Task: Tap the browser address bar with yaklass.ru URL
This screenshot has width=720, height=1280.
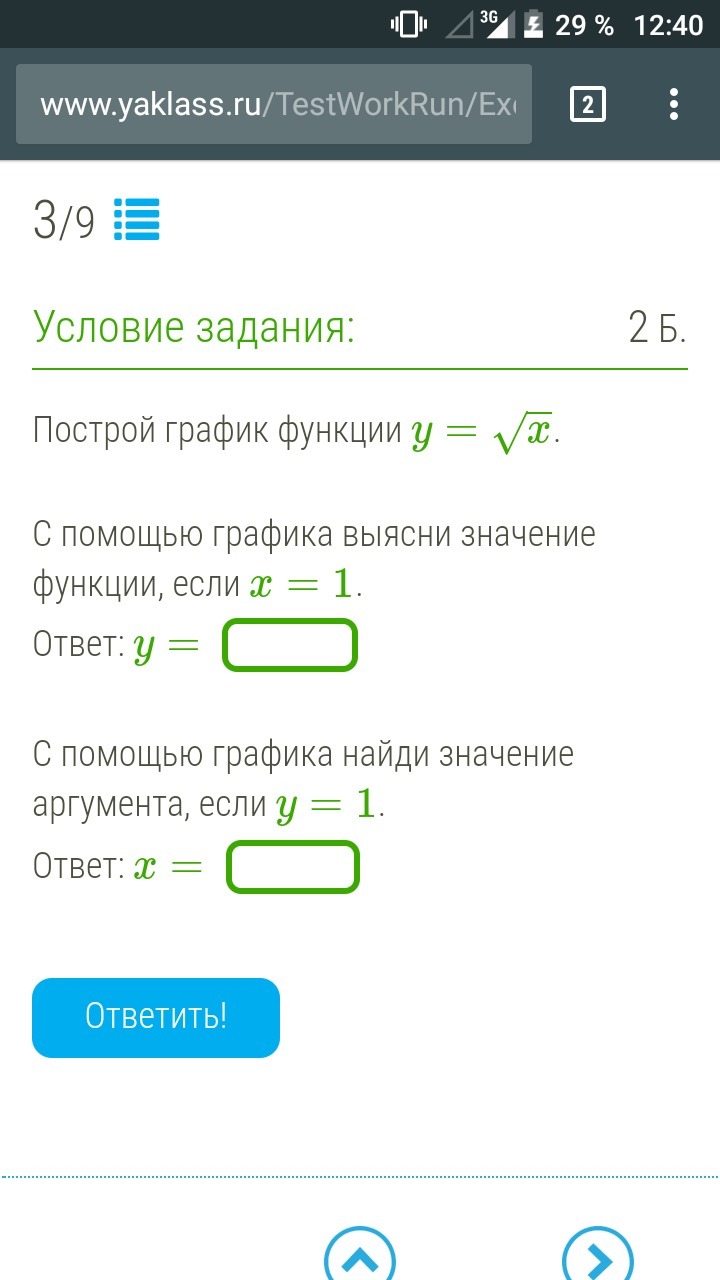Action: pos(274,104)
